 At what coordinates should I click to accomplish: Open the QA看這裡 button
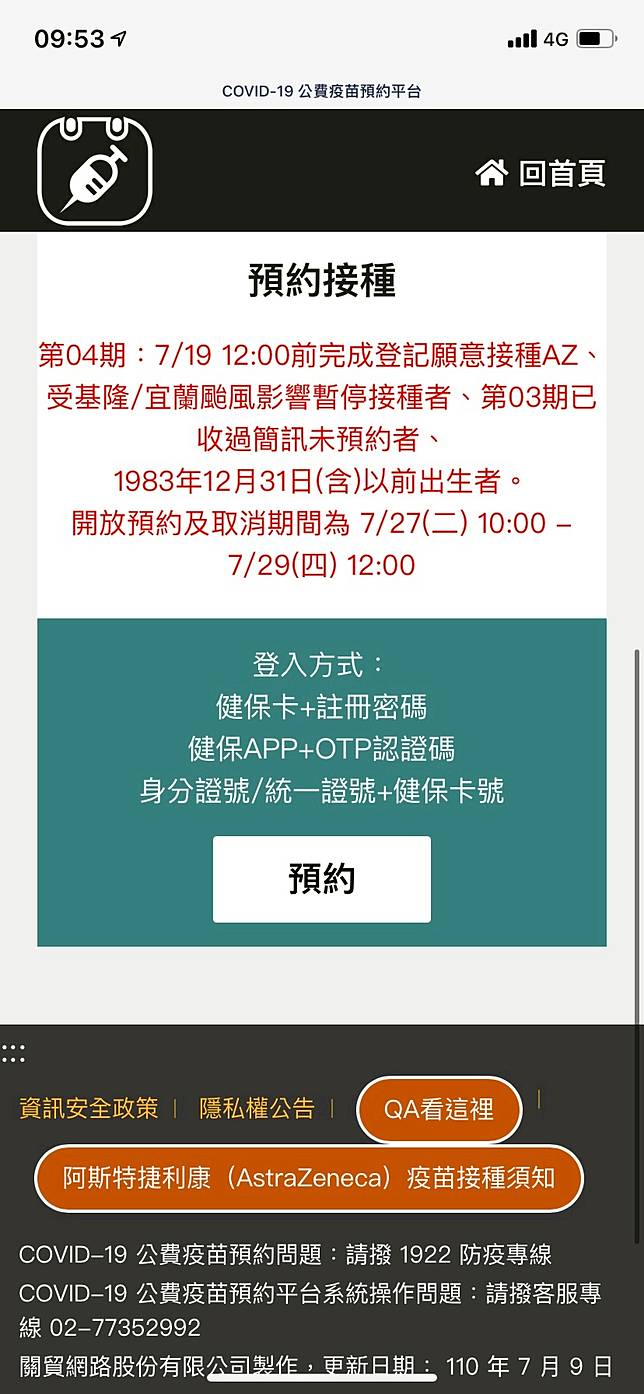(439, 1109)
